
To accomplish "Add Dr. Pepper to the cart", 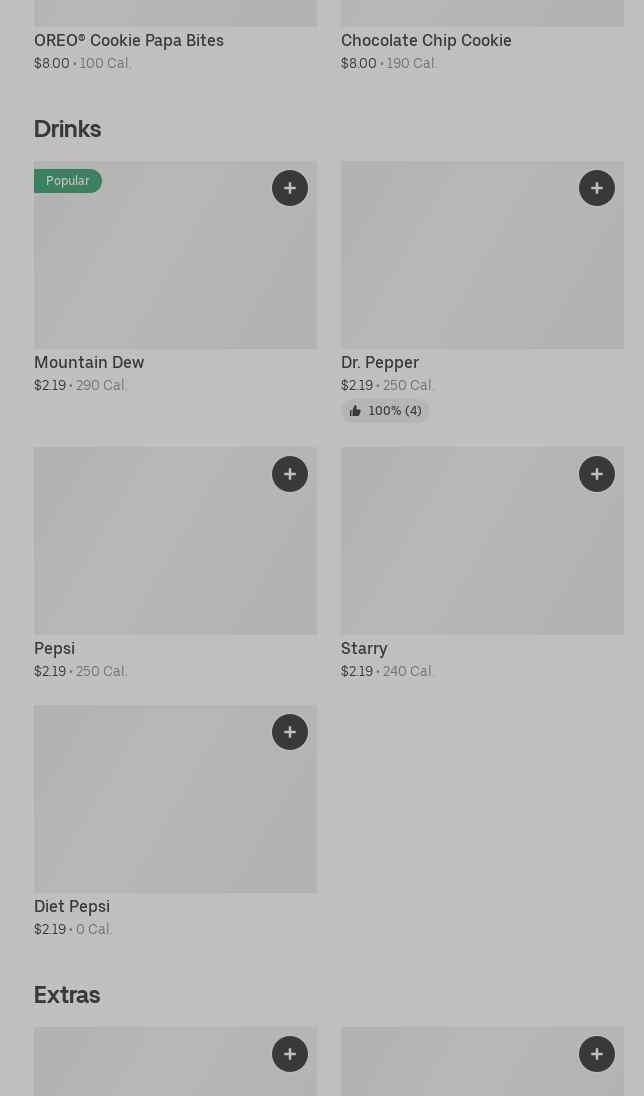I will pyautogui.click(x=596, y=188).
